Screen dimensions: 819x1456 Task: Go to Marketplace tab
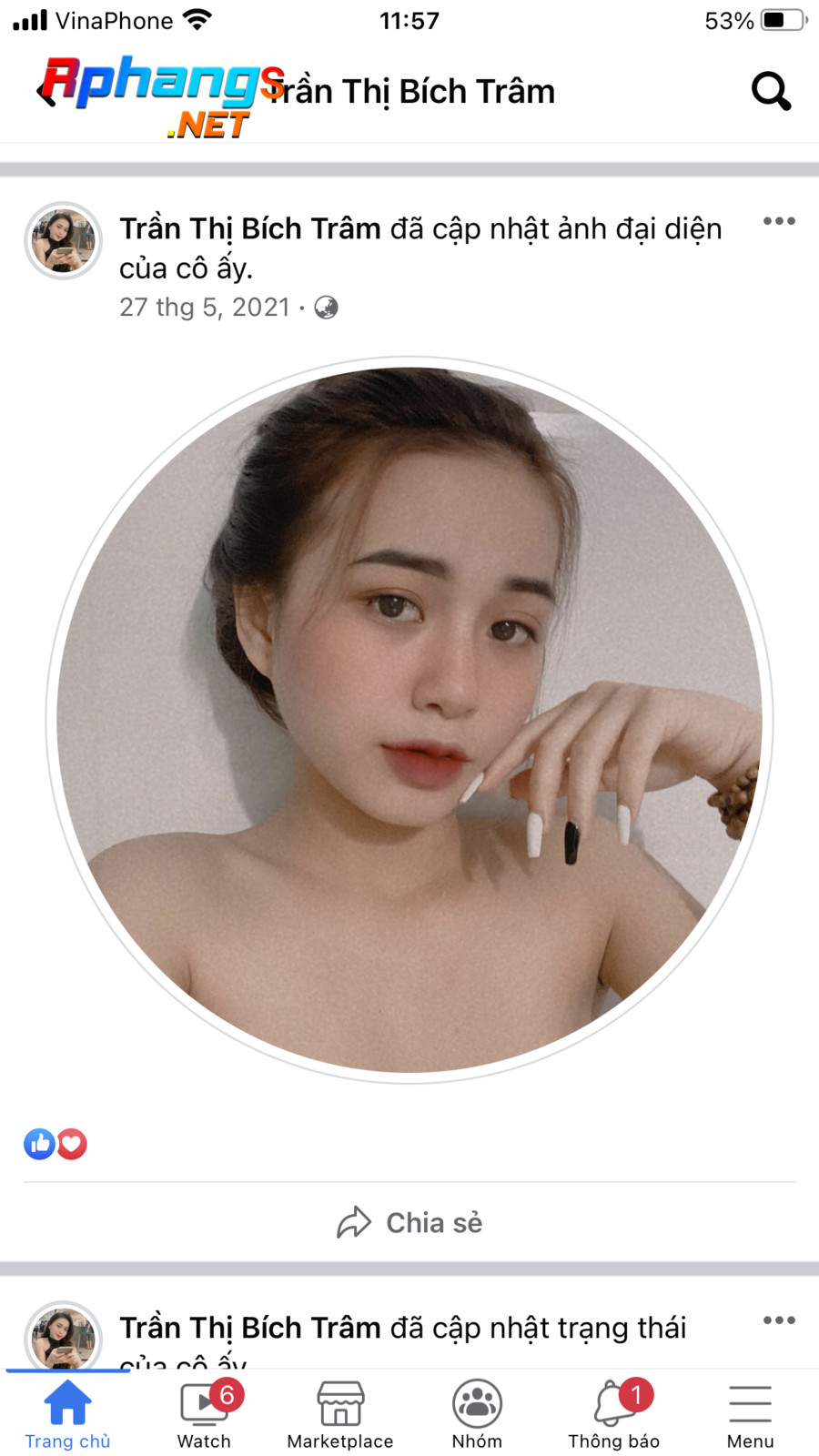340,1415
